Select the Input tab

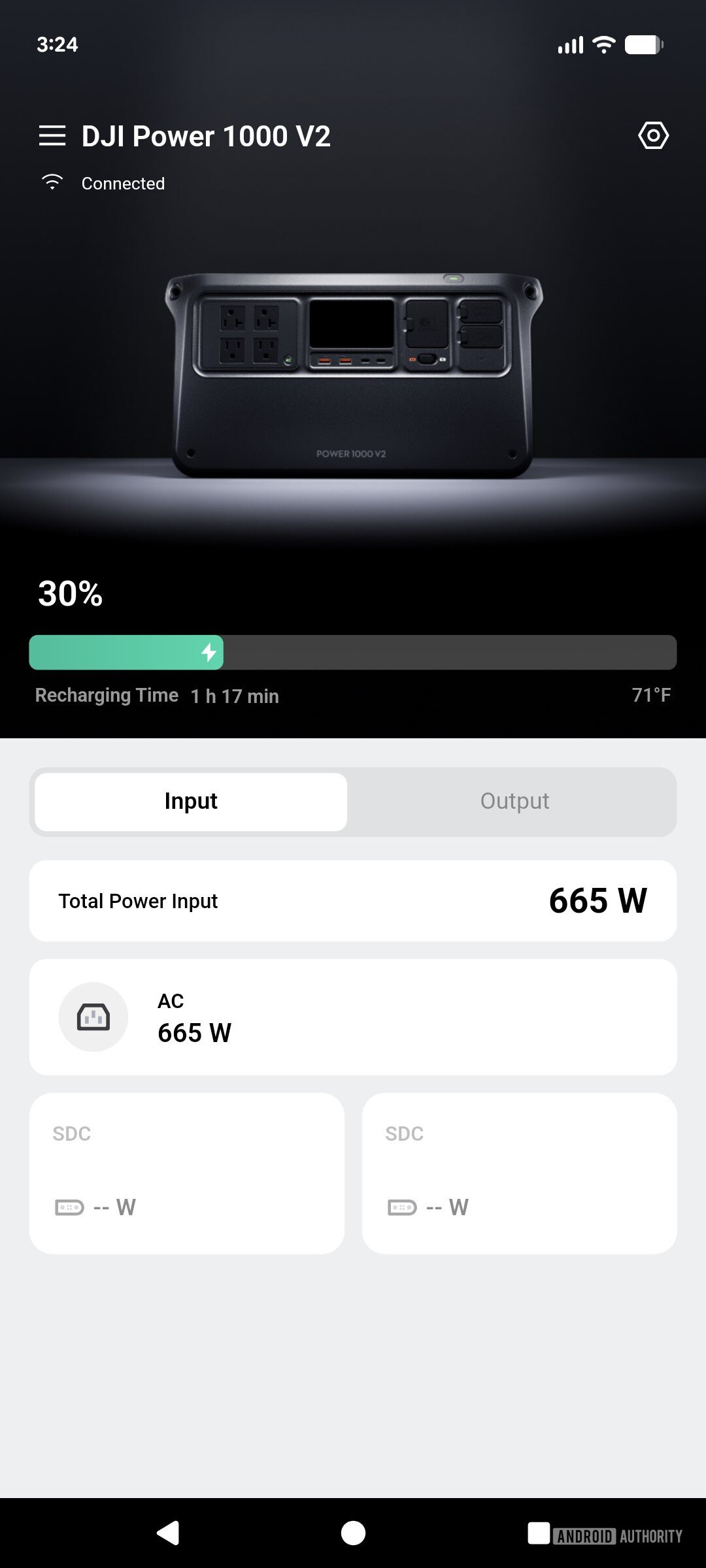click(190, 800)
